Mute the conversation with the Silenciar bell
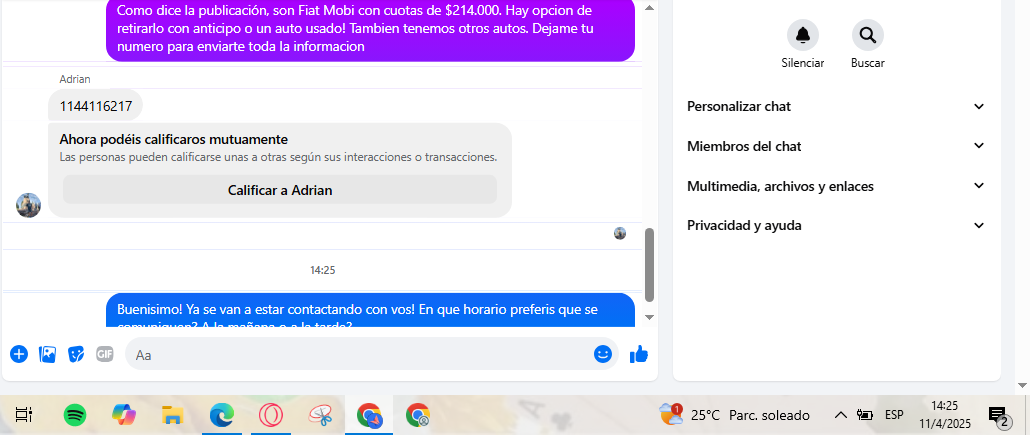The height and width of the screenshot is (435, 1030). coord(802,36)
